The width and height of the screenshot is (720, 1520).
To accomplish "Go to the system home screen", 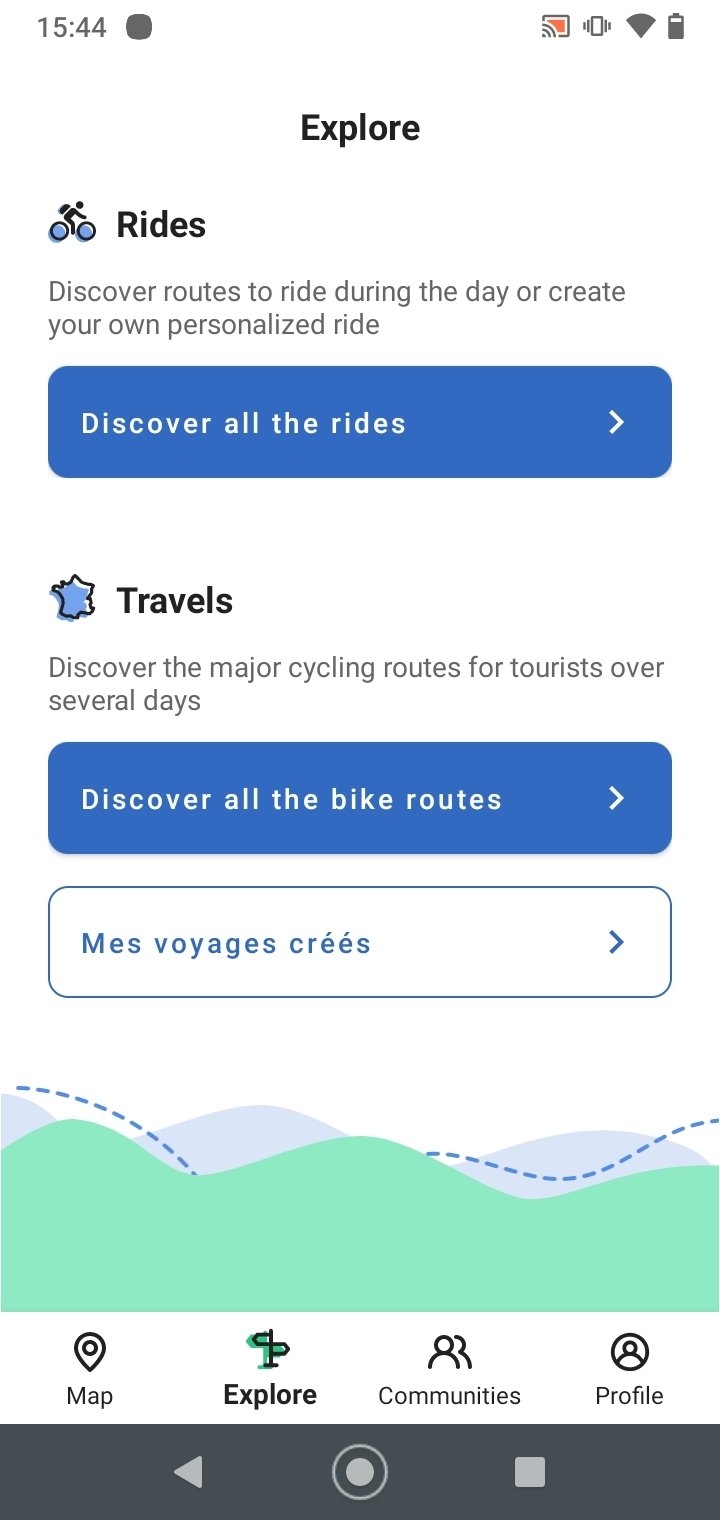I will [x=360, y=1471].
